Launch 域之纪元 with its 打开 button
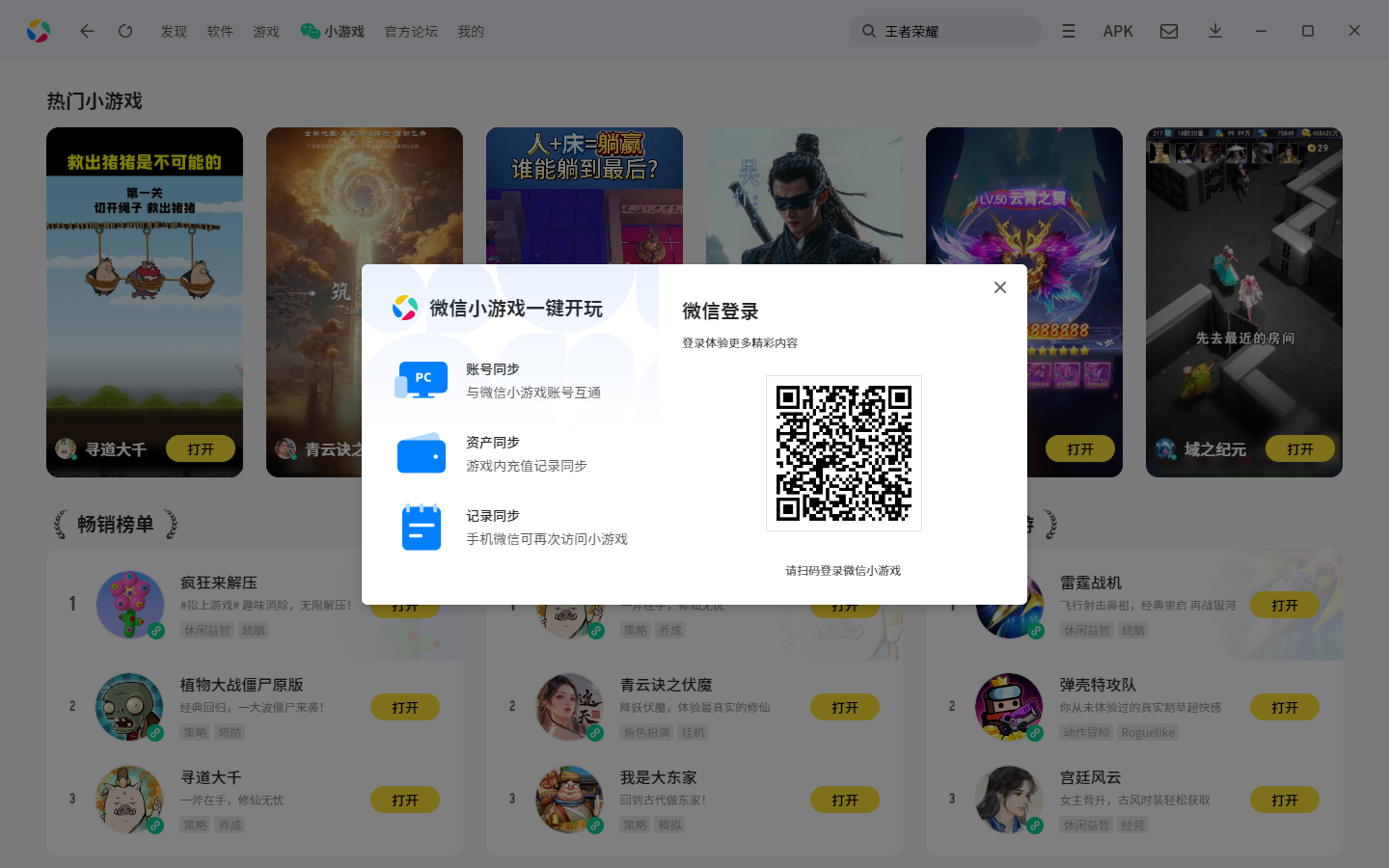 pyautogui.click(x=1299, y=449)
